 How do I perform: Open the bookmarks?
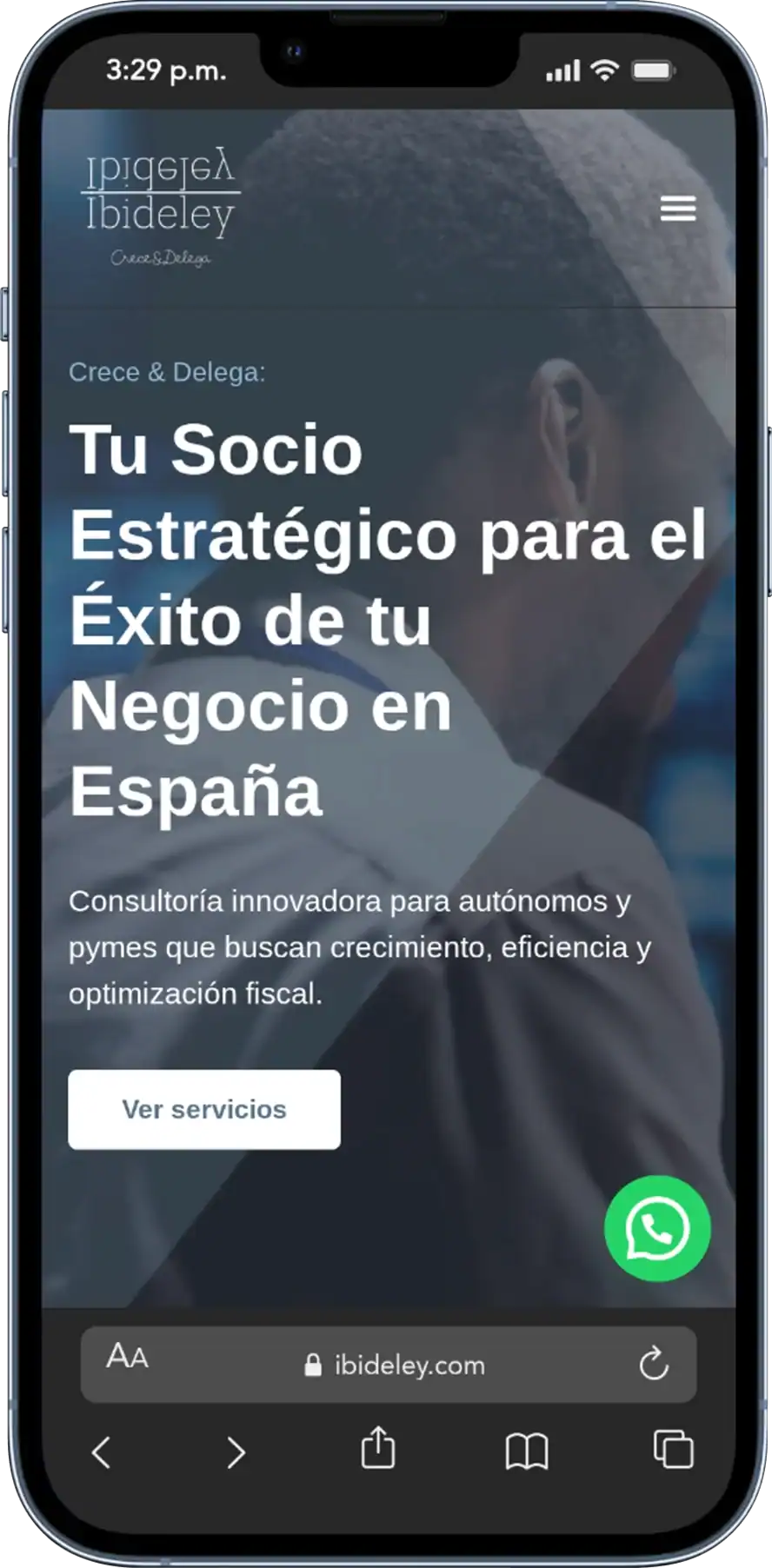(527, 1451)
